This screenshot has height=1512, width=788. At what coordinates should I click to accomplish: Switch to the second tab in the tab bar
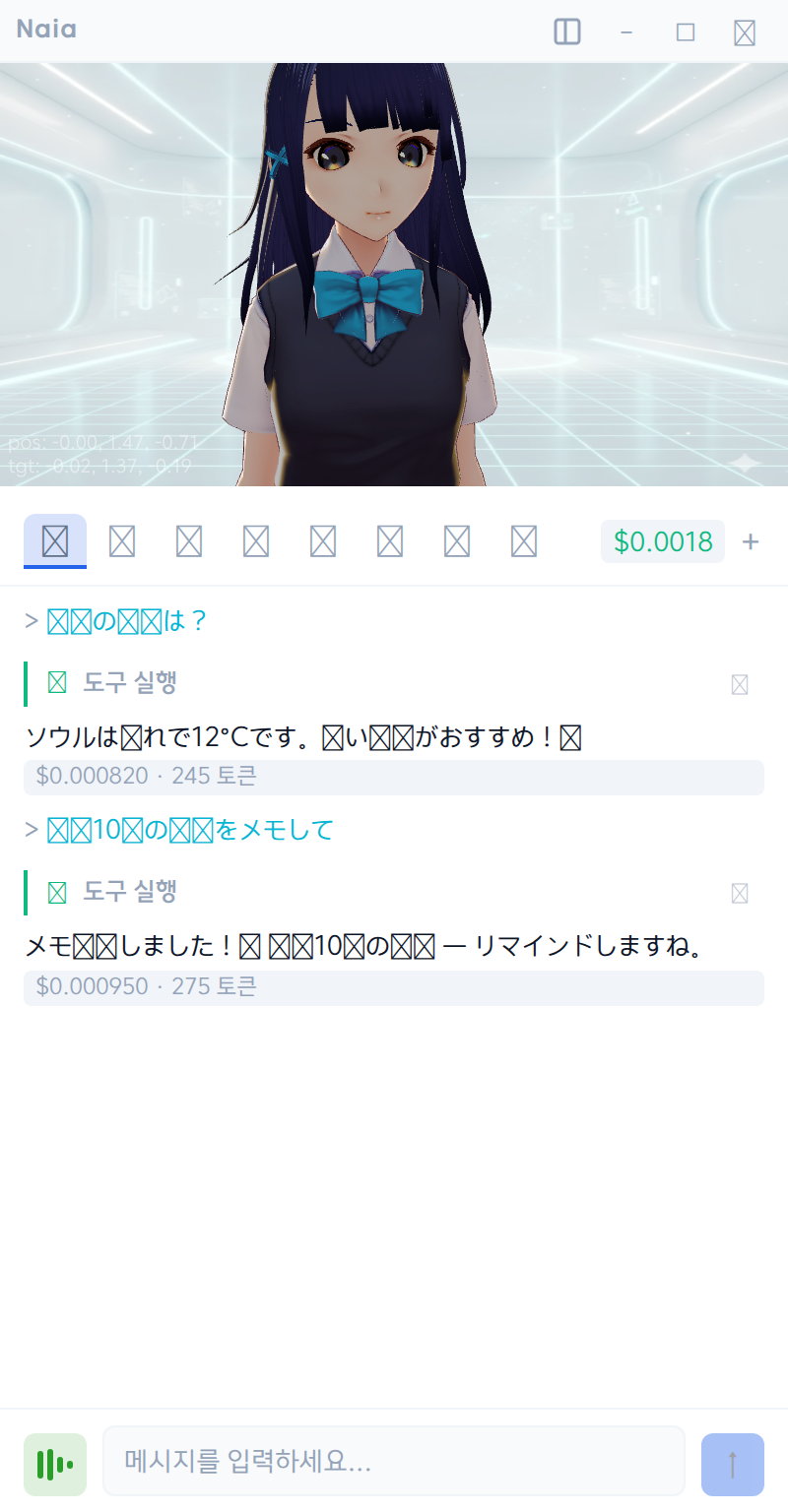tap(121, 540)
